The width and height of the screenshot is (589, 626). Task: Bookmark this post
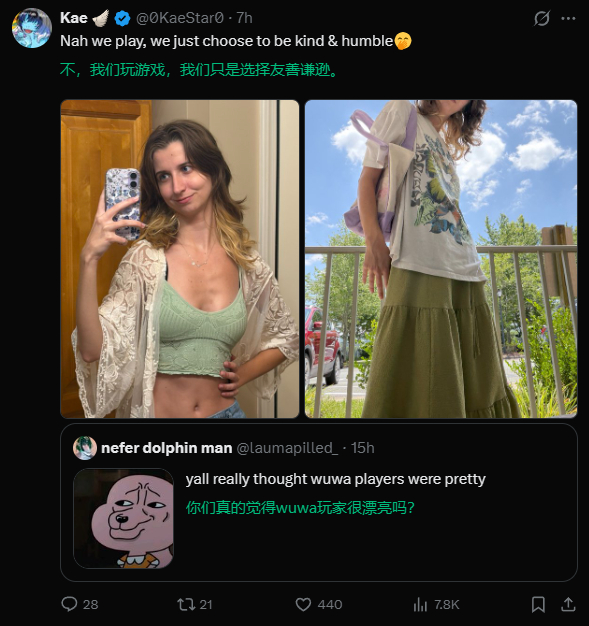538,604
